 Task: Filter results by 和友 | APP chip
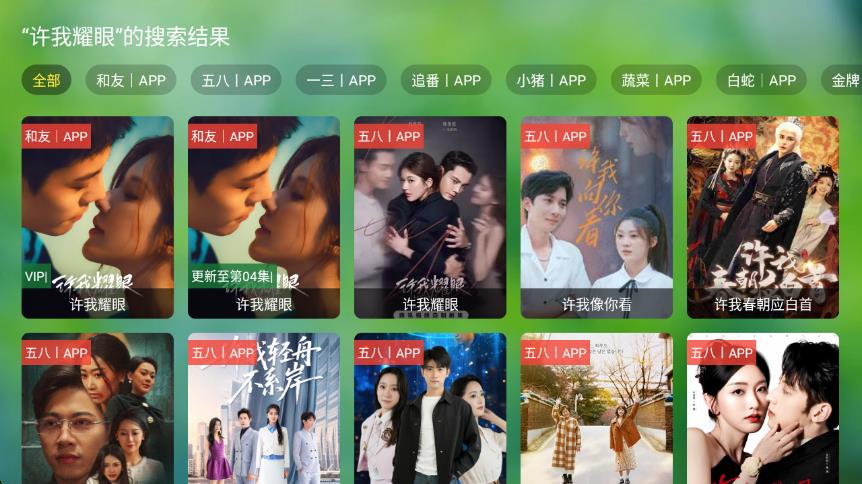point(131,81)
